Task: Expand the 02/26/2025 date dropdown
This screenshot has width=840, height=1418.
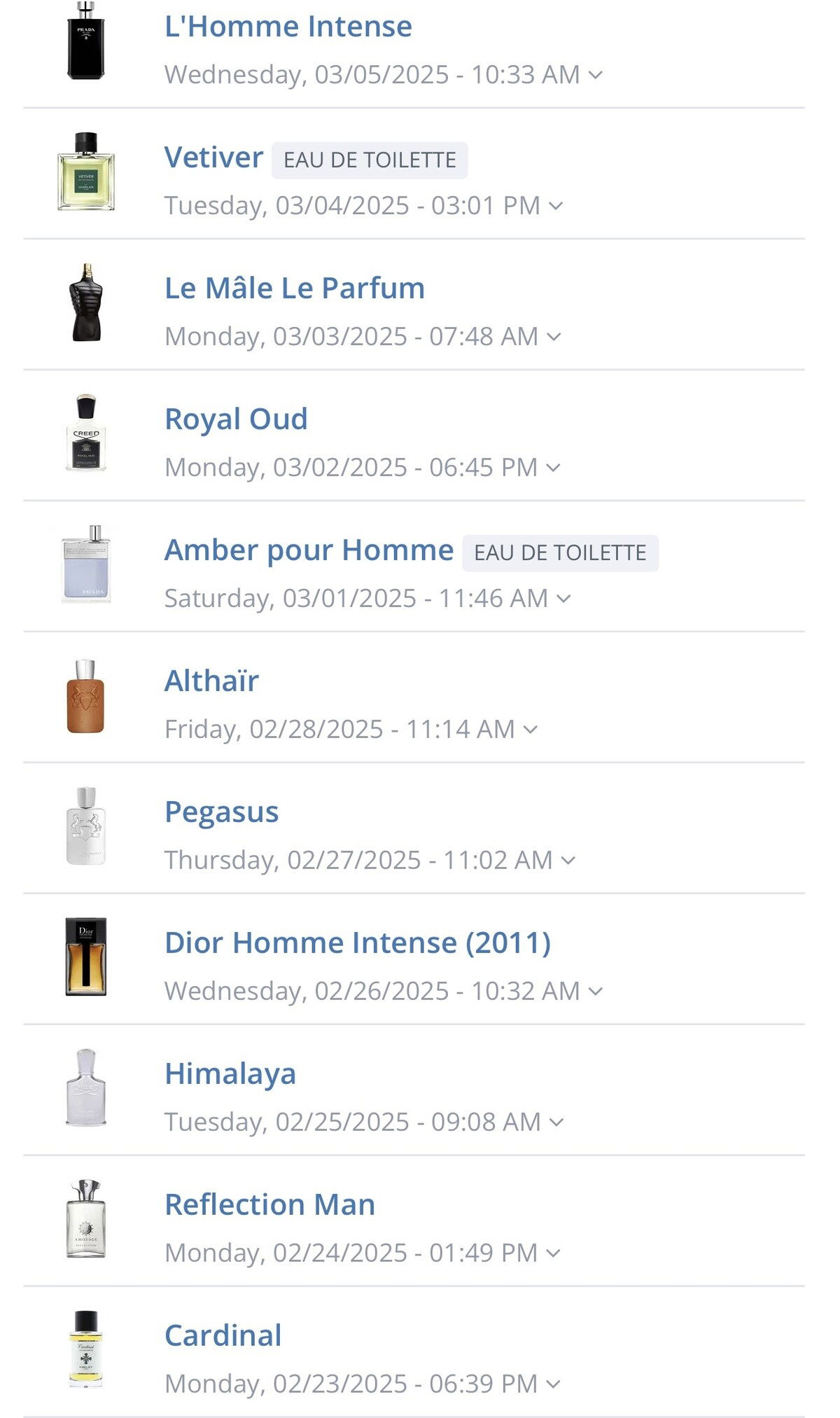Action: point(383,991)
